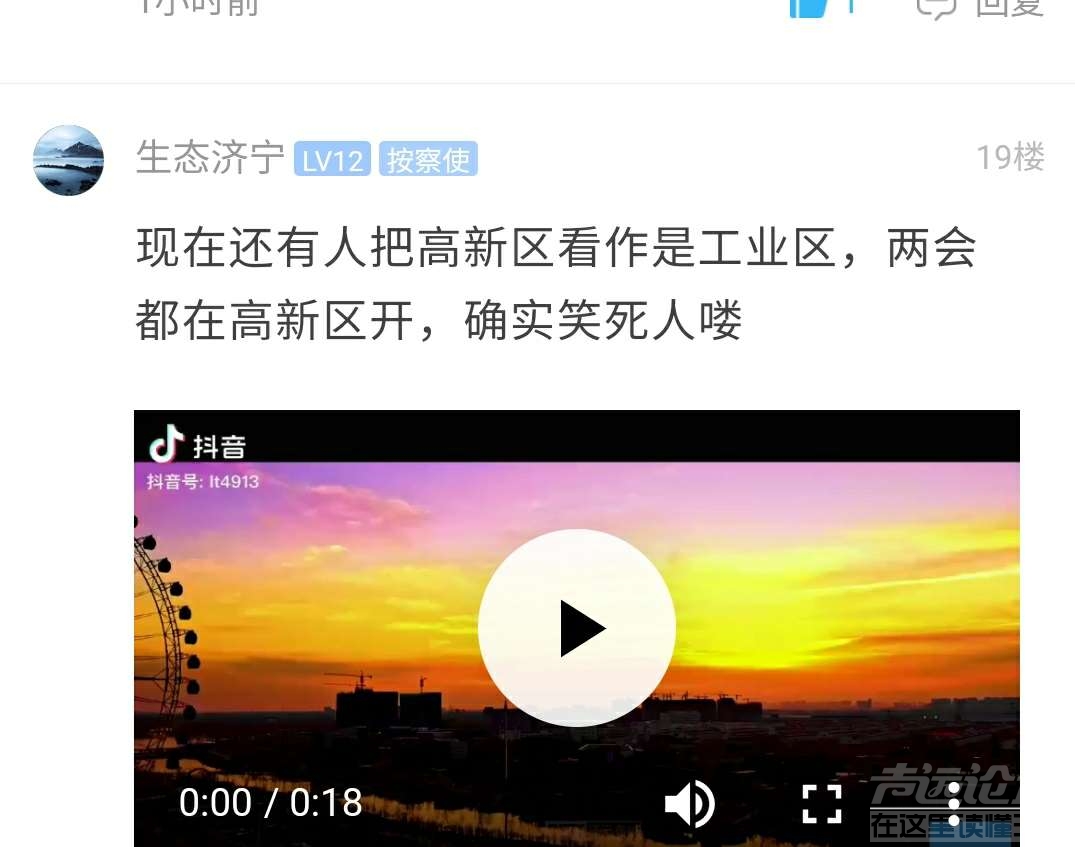This screenshot has height=847, width=1075.
Task: Mute the video sound
Action: pos(689,804)
